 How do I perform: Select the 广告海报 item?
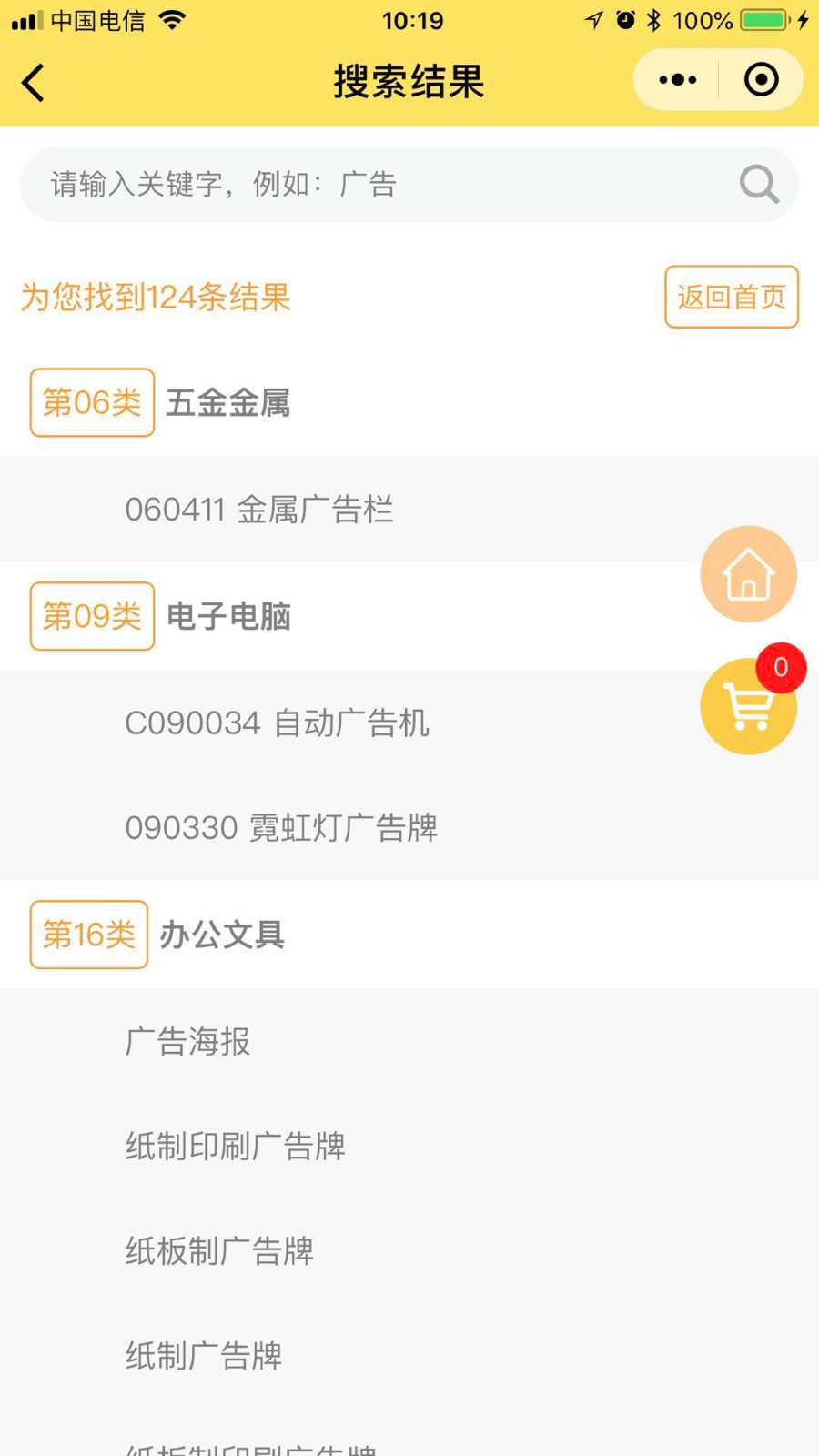click(x=409, y=1042)
